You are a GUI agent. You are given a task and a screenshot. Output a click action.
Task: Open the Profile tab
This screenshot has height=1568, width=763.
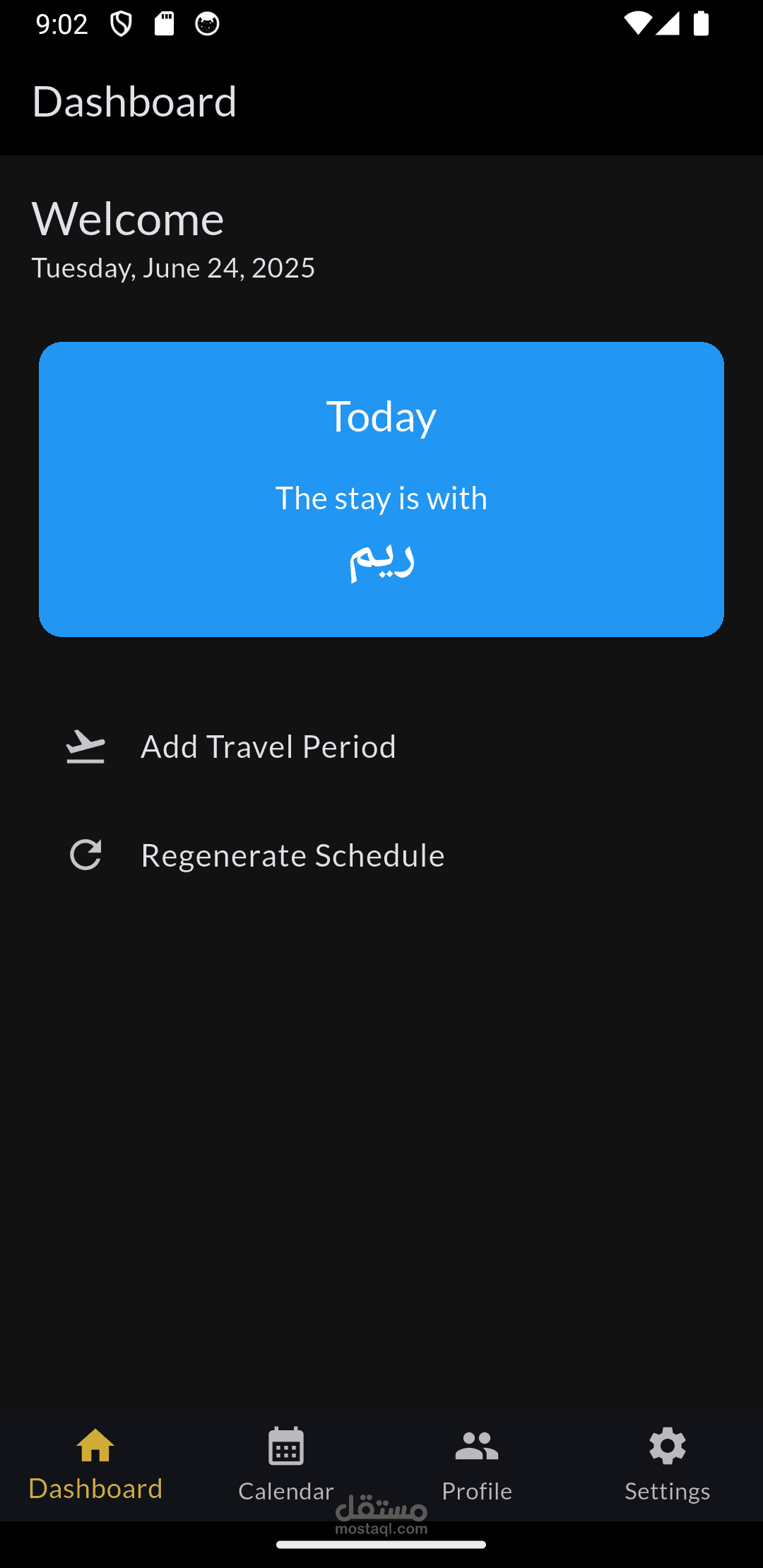[x=477, y=1463]
